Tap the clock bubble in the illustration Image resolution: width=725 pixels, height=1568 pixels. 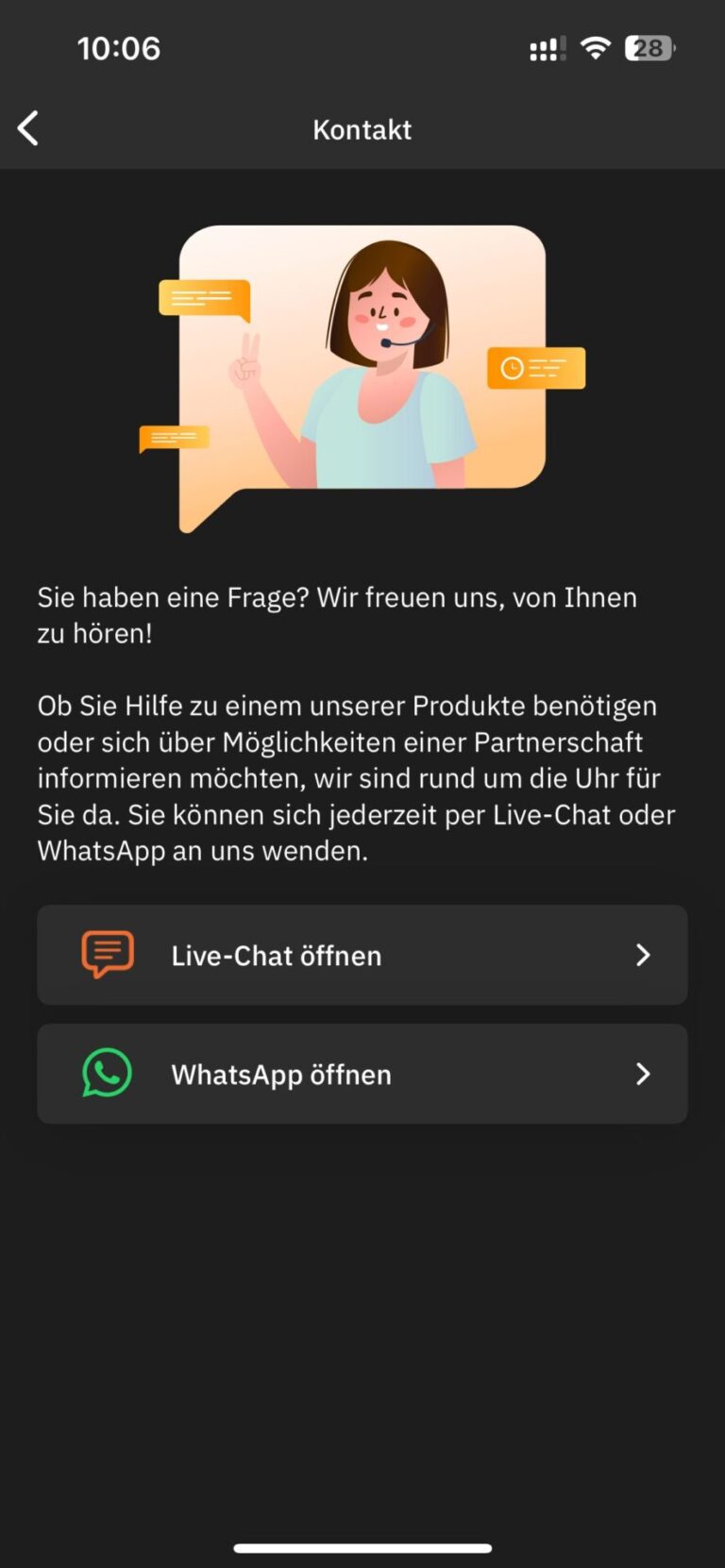tap(535, 368)
